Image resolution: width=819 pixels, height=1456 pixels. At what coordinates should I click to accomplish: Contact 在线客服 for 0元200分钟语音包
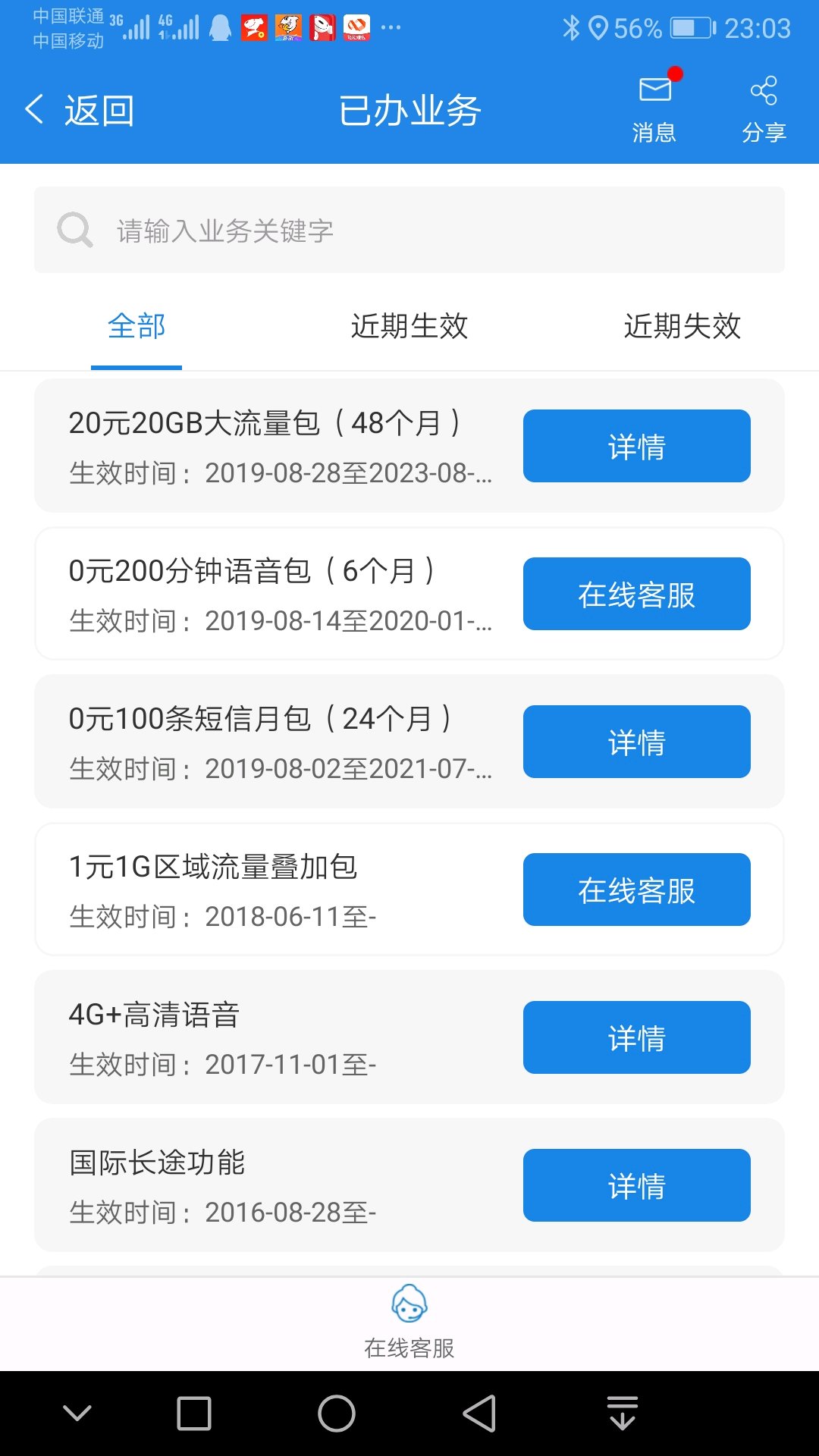point(636,594)
